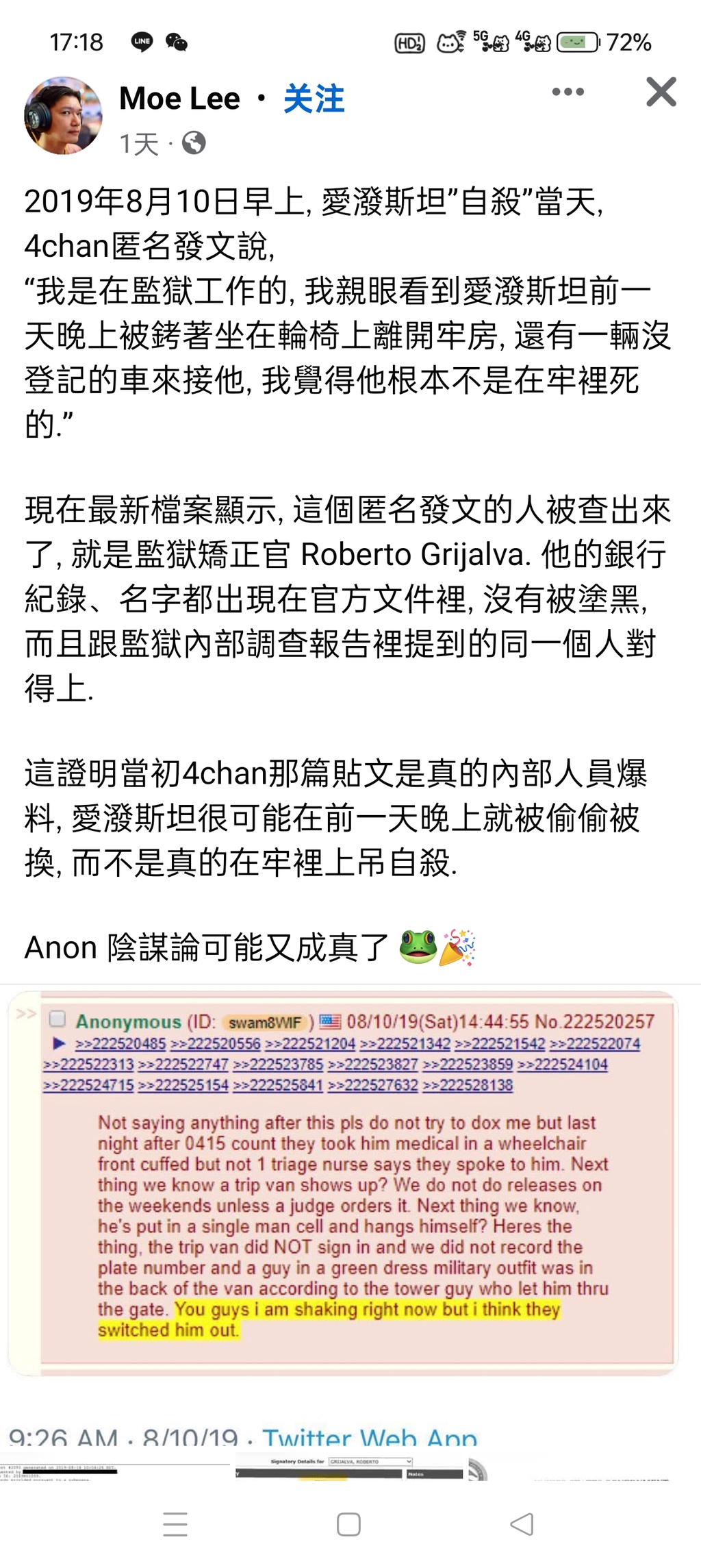This screenshot has height=1568, width=701.
Task: Close the post with the X button
Action: [x=661, y=92]
